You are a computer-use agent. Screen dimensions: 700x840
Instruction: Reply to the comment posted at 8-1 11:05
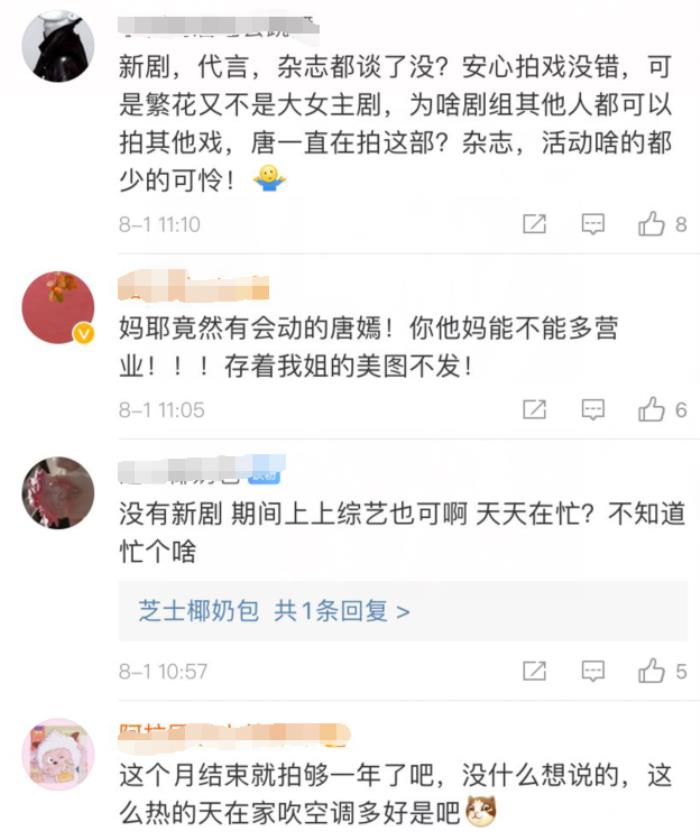[x=593, y=409]
